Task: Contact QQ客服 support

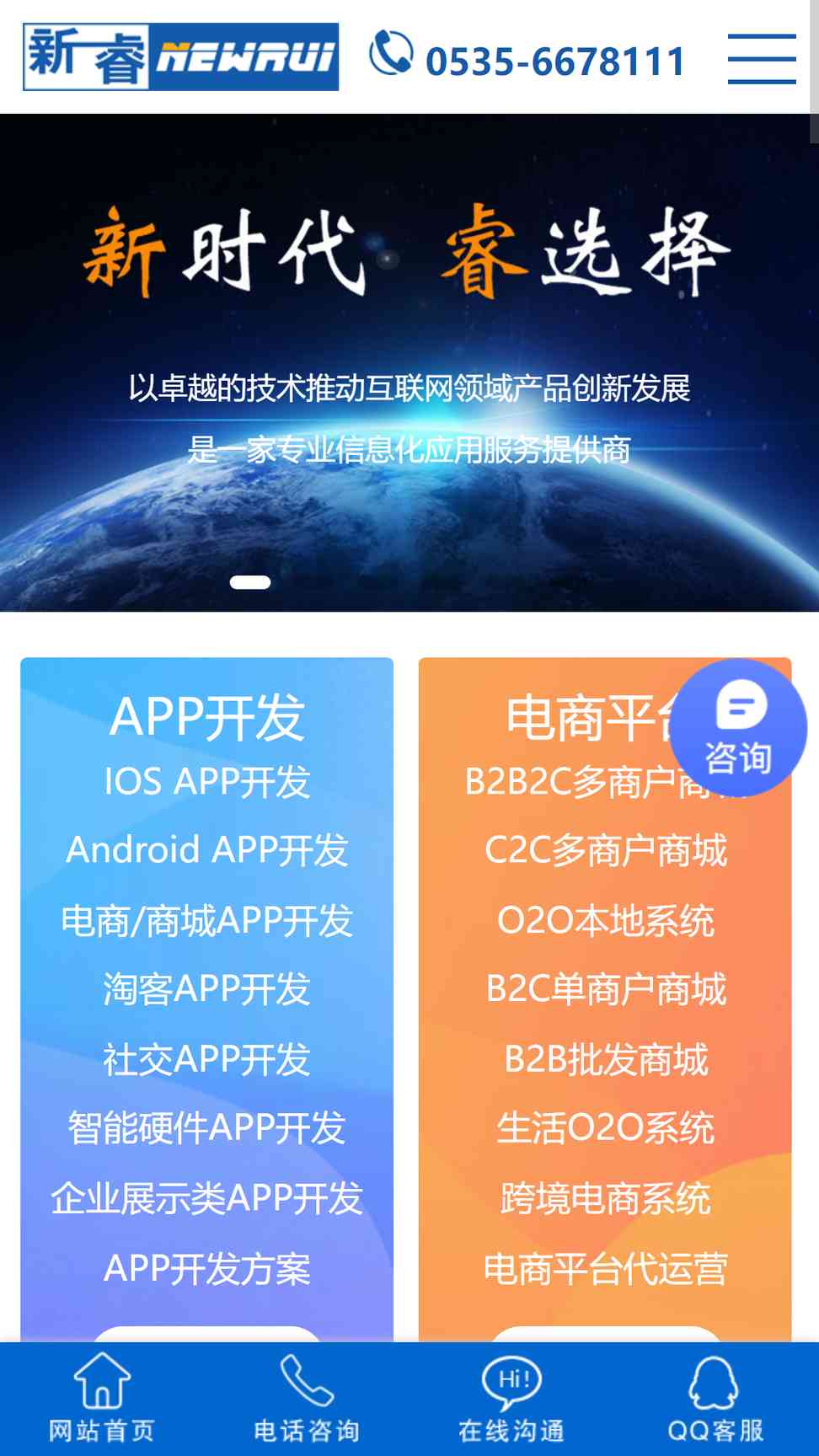Action: [x=715, y=1397]
